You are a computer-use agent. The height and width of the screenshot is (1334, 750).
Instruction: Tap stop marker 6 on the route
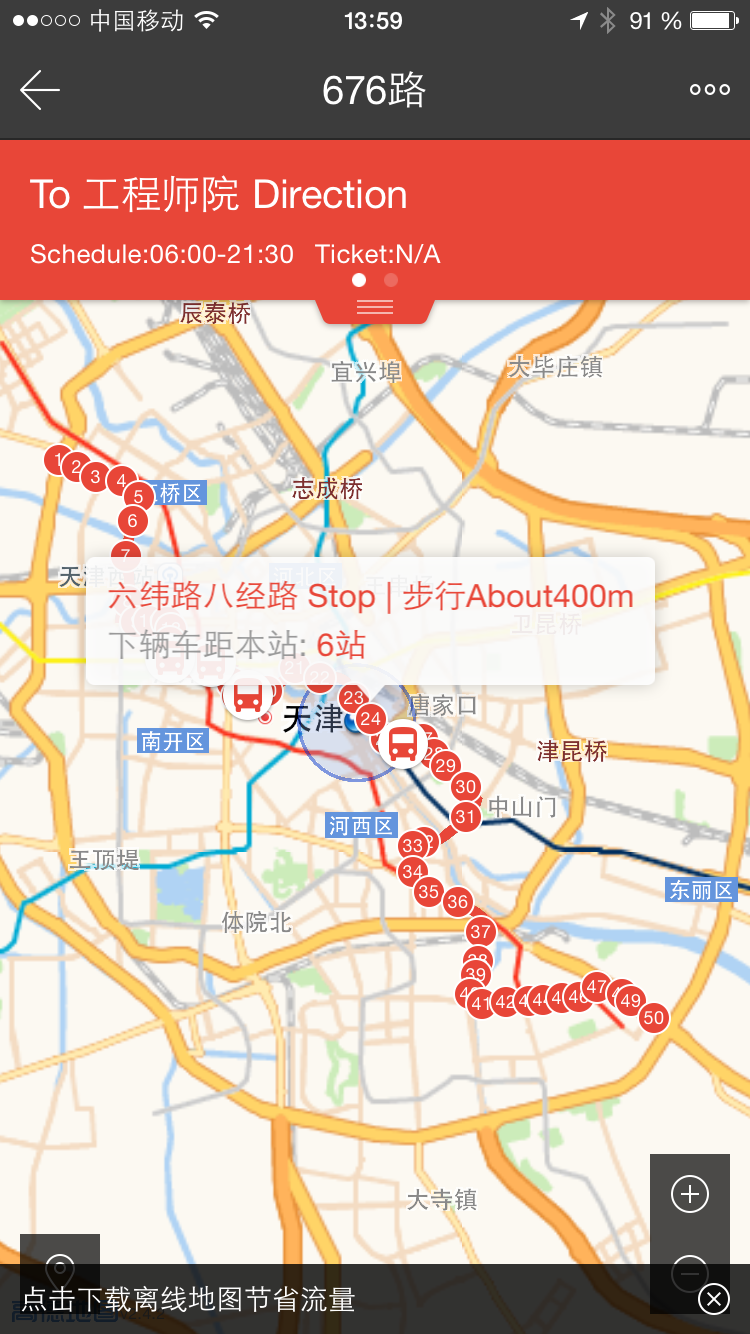(x=132, y=520)
